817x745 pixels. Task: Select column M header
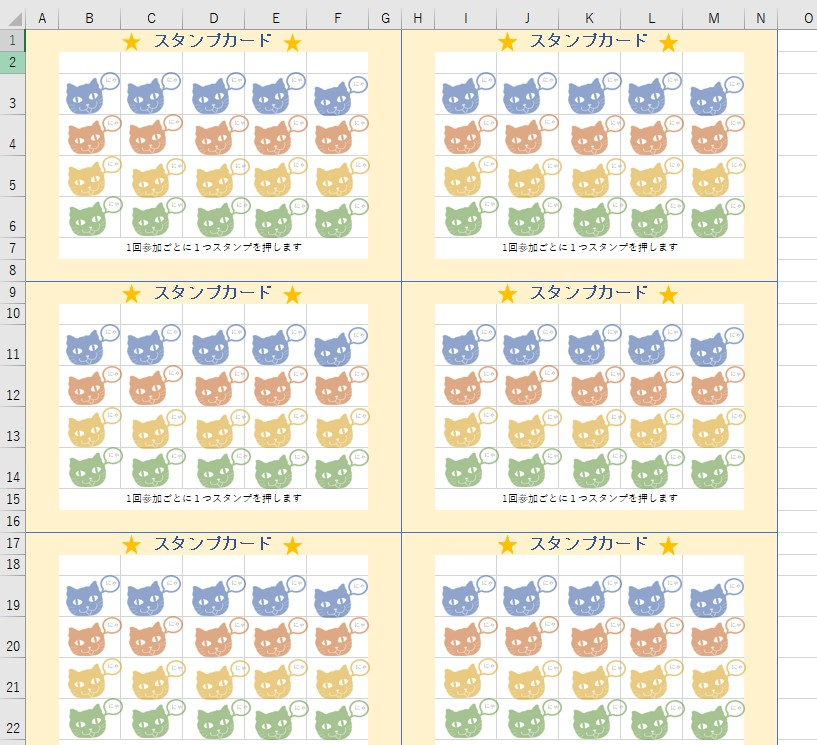(713, 18)
